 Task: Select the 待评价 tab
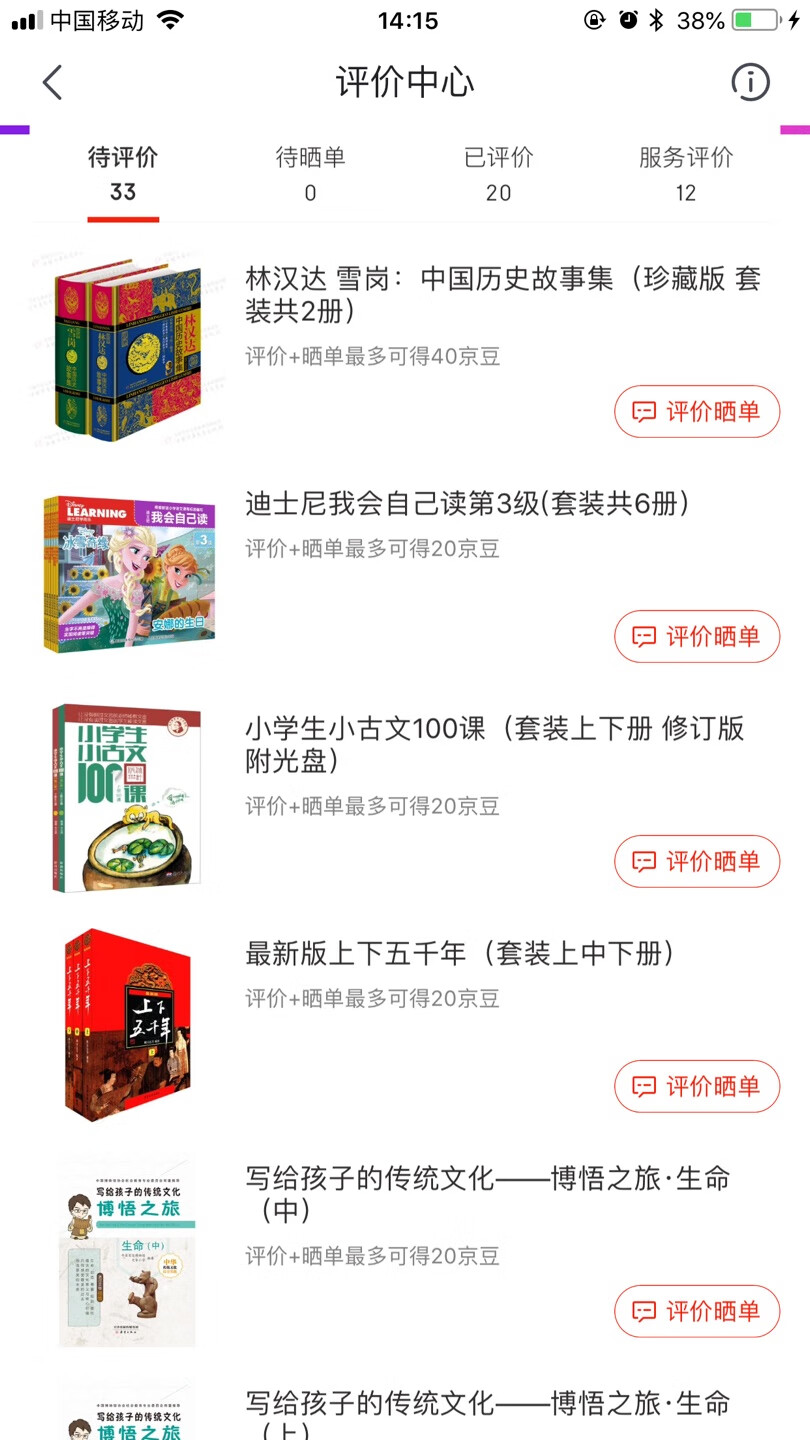123,174
